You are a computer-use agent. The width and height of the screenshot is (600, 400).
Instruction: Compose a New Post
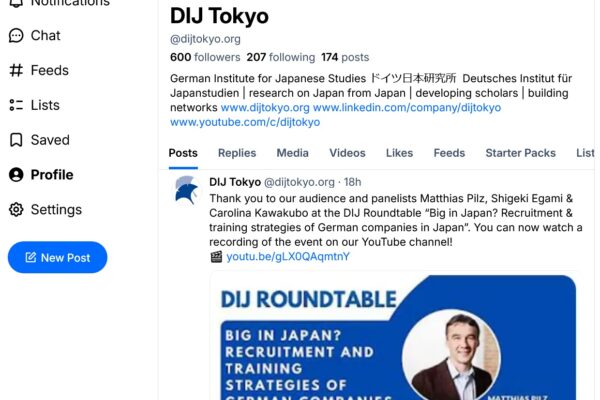tap(58, 257)
